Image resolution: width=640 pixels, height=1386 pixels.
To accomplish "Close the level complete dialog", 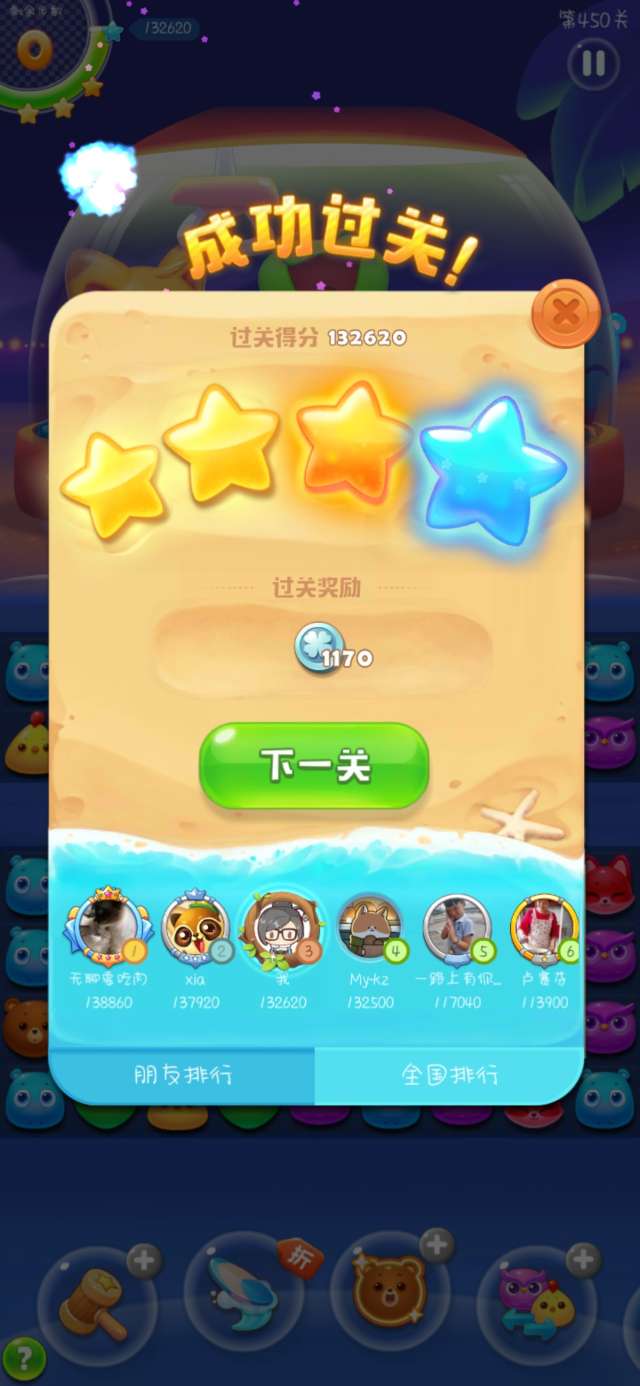I will click(x=565, y=314).
